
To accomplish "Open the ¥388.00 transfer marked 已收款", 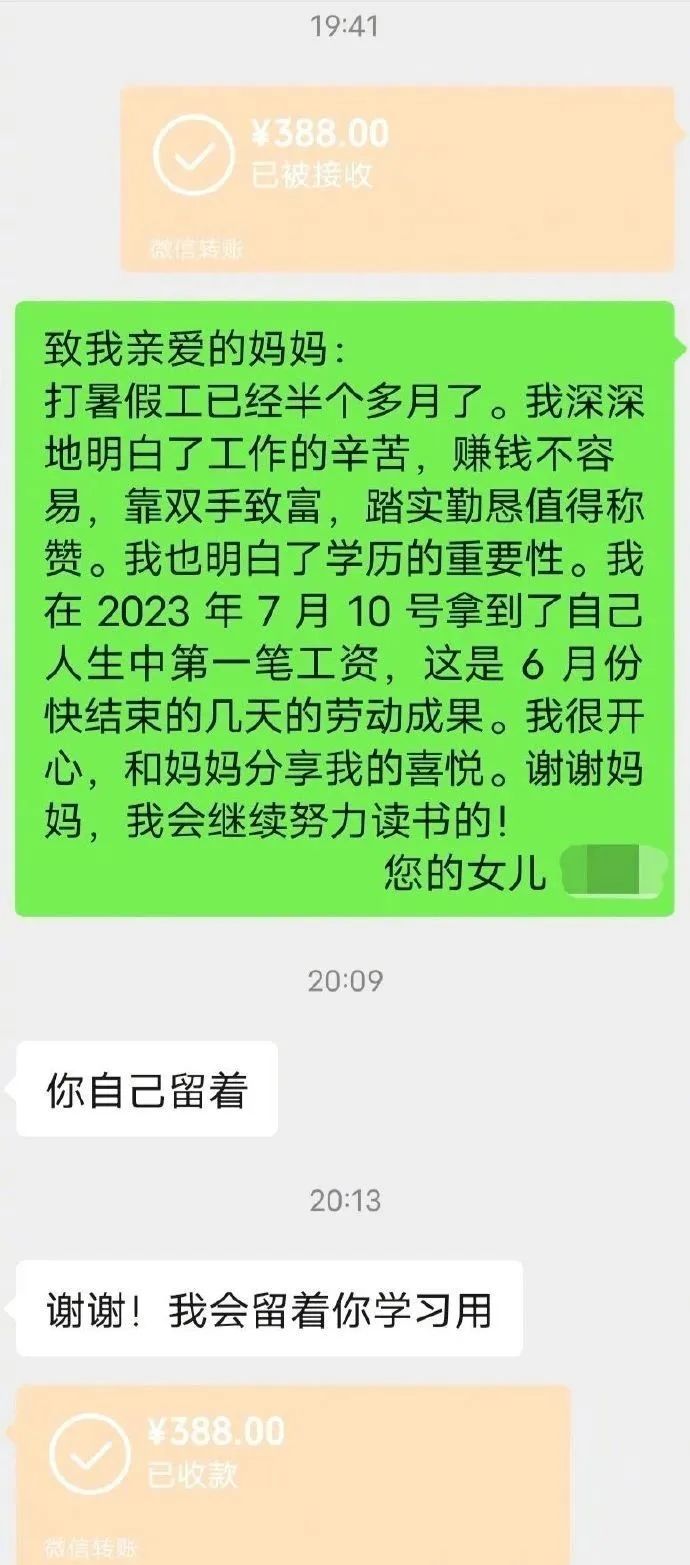I will (293, 1470).
